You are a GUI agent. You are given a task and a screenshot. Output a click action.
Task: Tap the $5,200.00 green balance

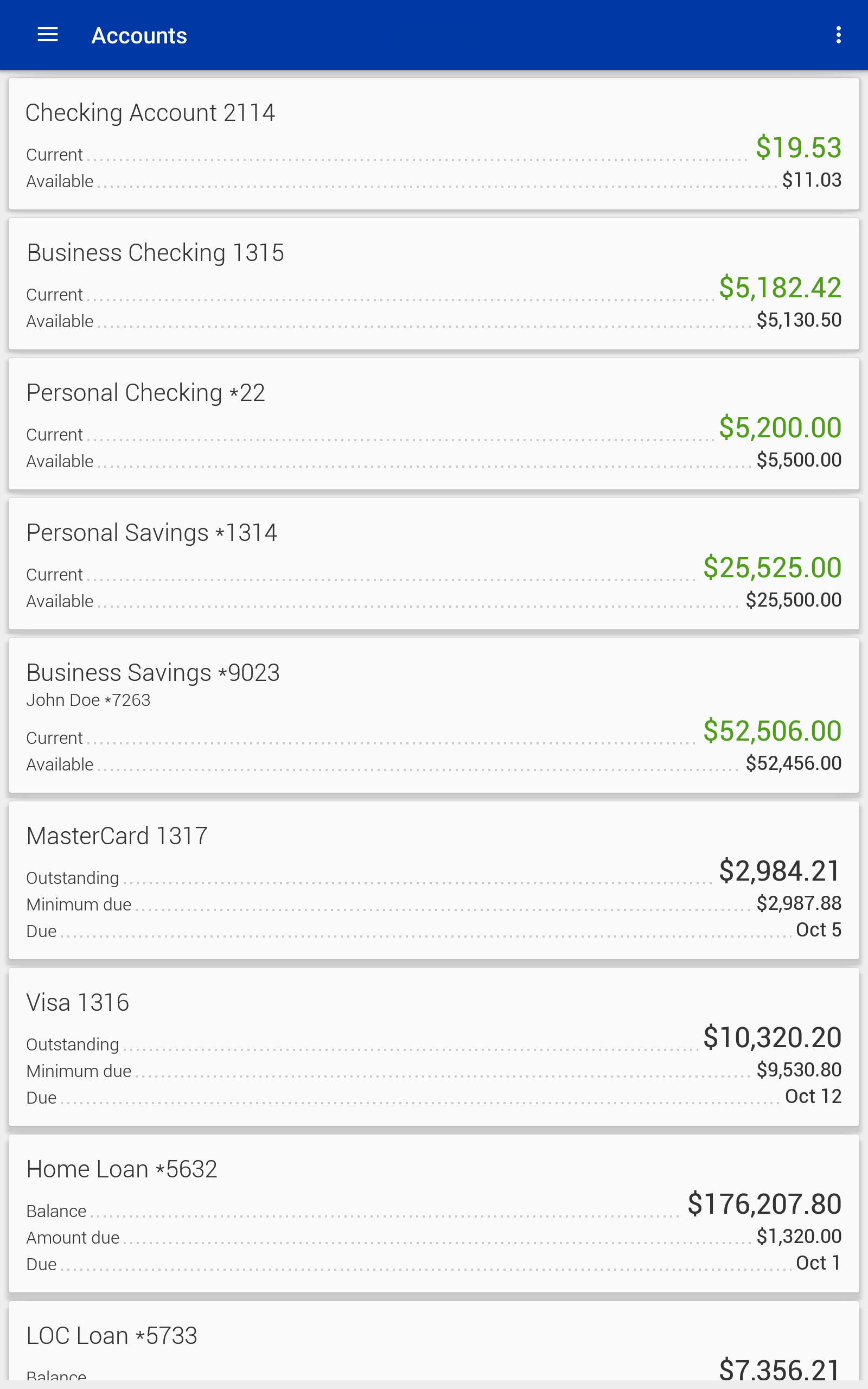tap(780, 428)
